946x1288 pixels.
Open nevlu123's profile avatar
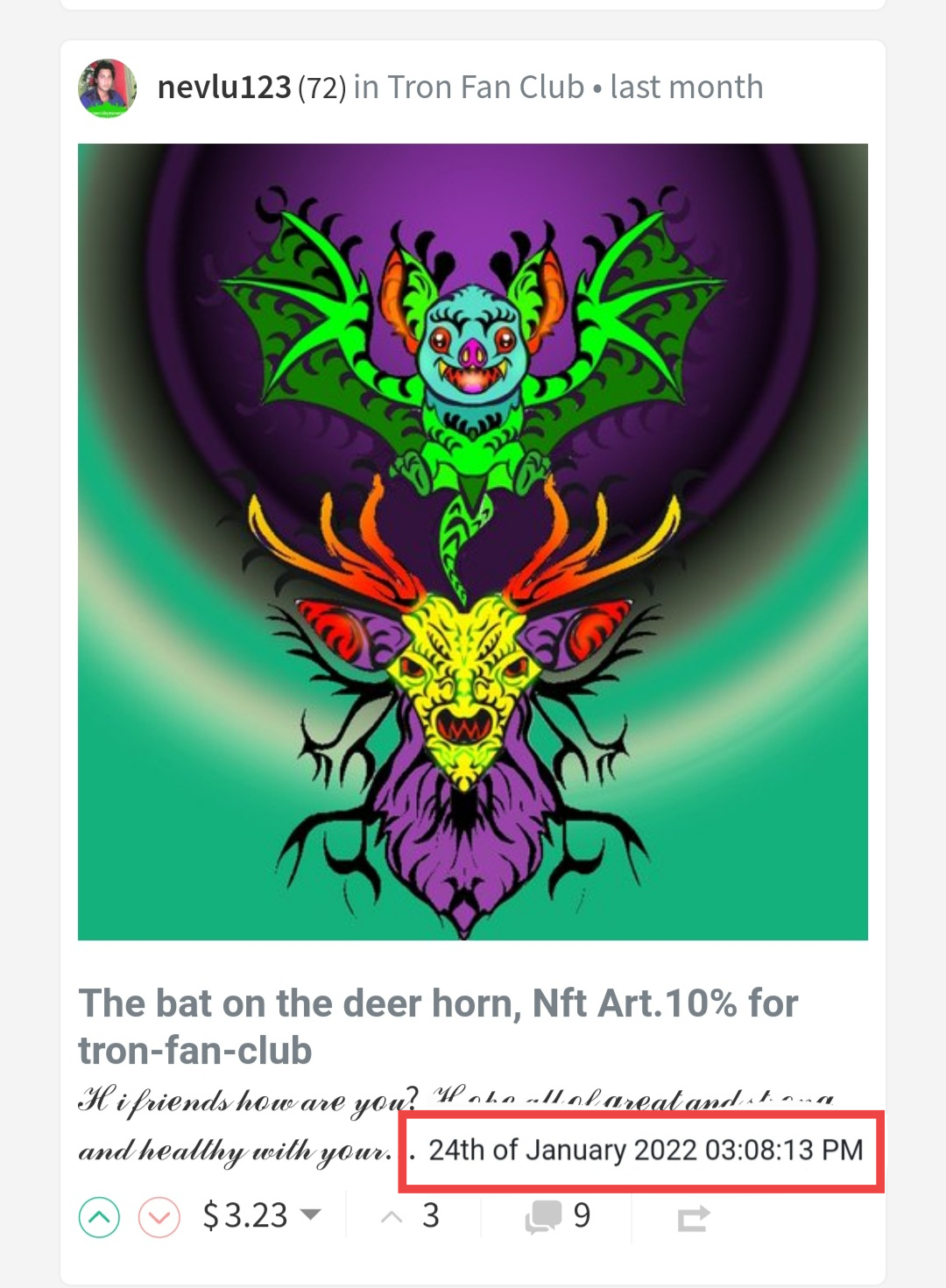[x=107, y=88]
